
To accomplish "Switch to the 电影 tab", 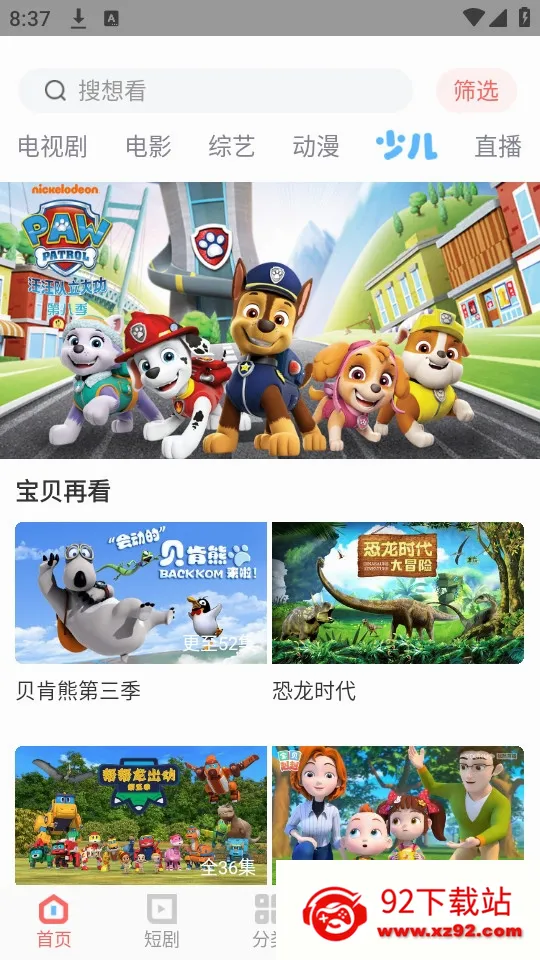I will [148, 147].
